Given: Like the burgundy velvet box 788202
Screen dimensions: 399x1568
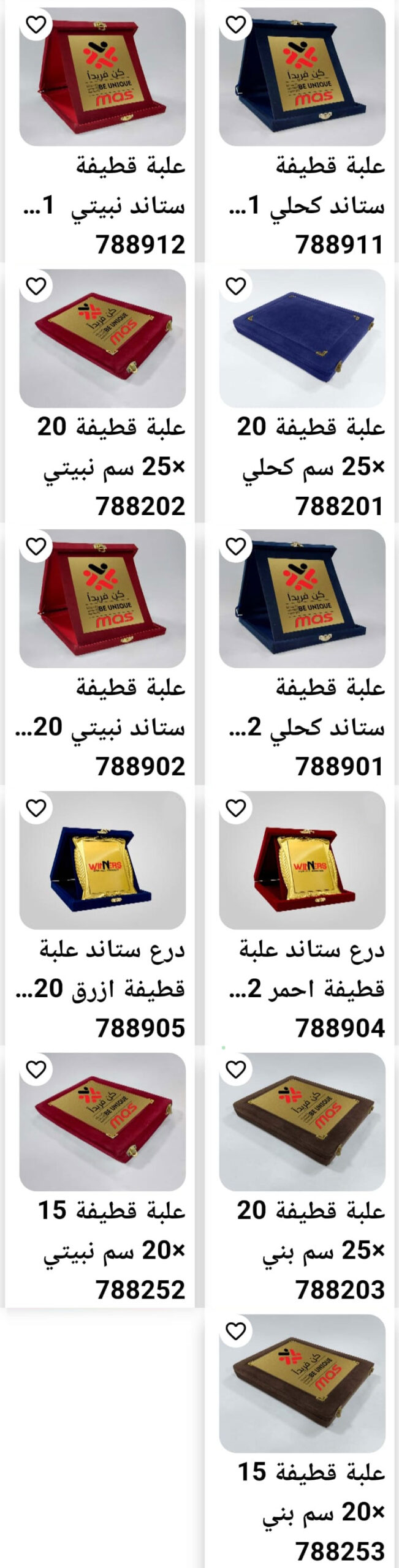Looking at the screenshot, I should point(37,286).
